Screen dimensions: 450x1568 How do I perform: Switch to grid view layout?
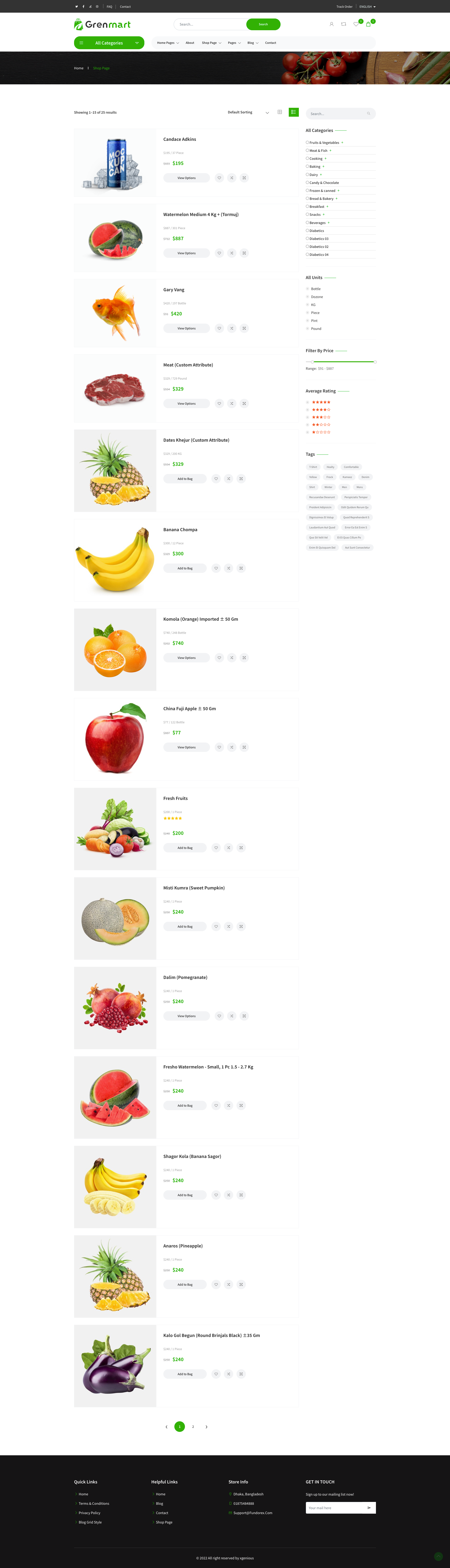pyautogui.click(x=280, y=112)
